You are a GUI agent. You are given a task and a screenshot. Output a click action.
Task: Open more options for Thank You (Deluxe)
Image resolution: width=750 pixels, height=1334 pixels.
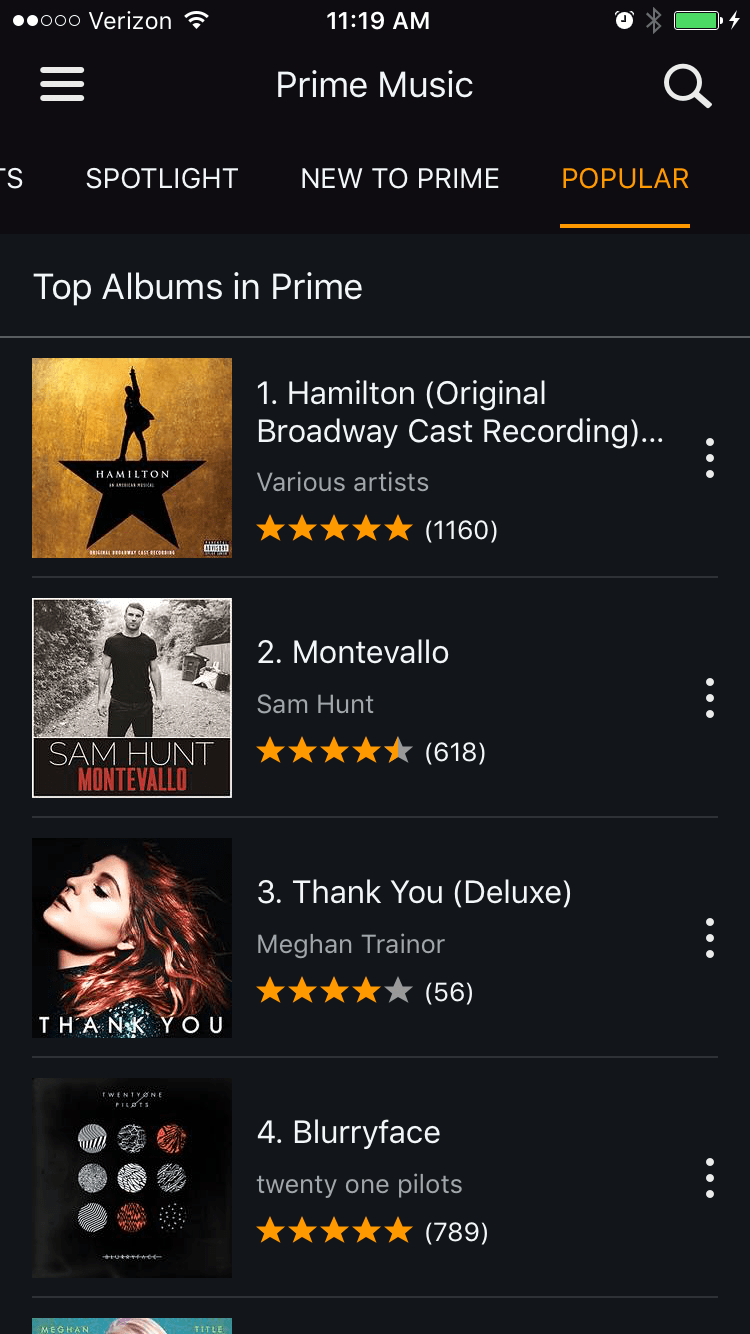710,938
